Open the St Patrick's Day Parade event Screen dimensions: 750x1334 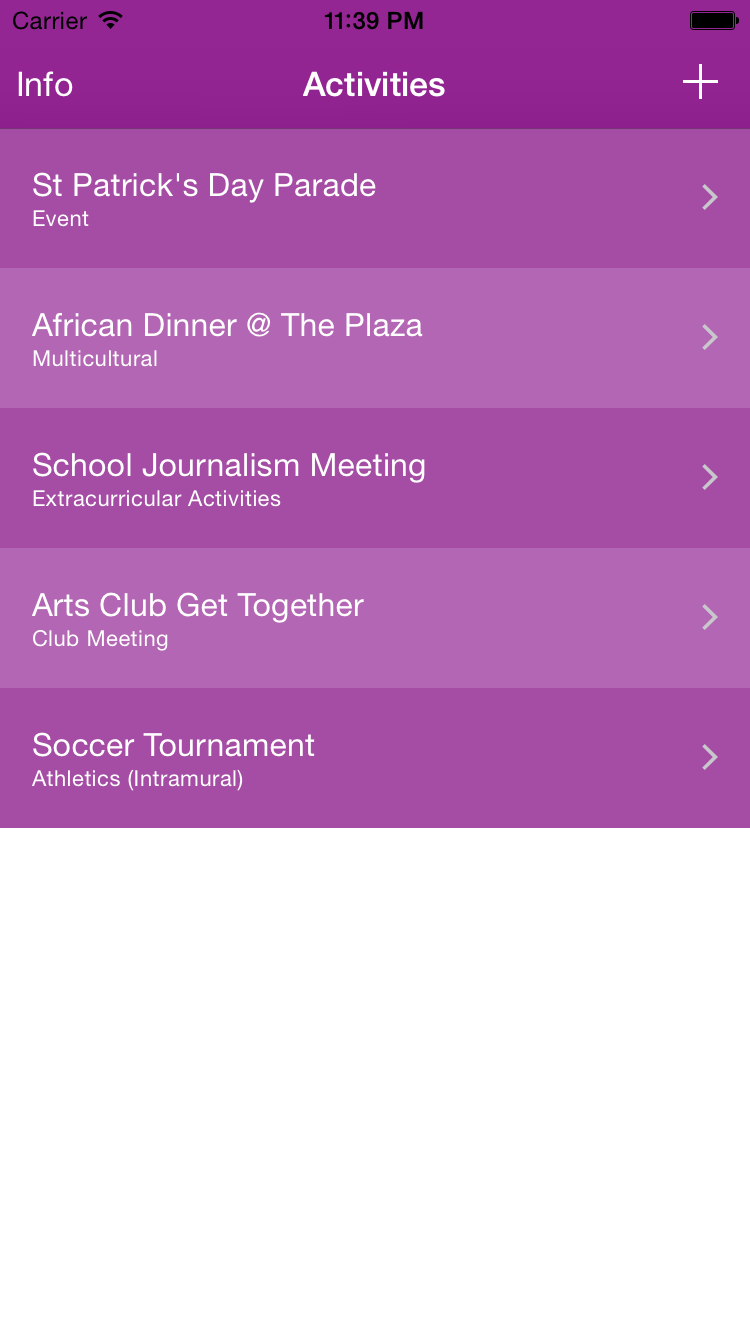[x=375, y=198]
